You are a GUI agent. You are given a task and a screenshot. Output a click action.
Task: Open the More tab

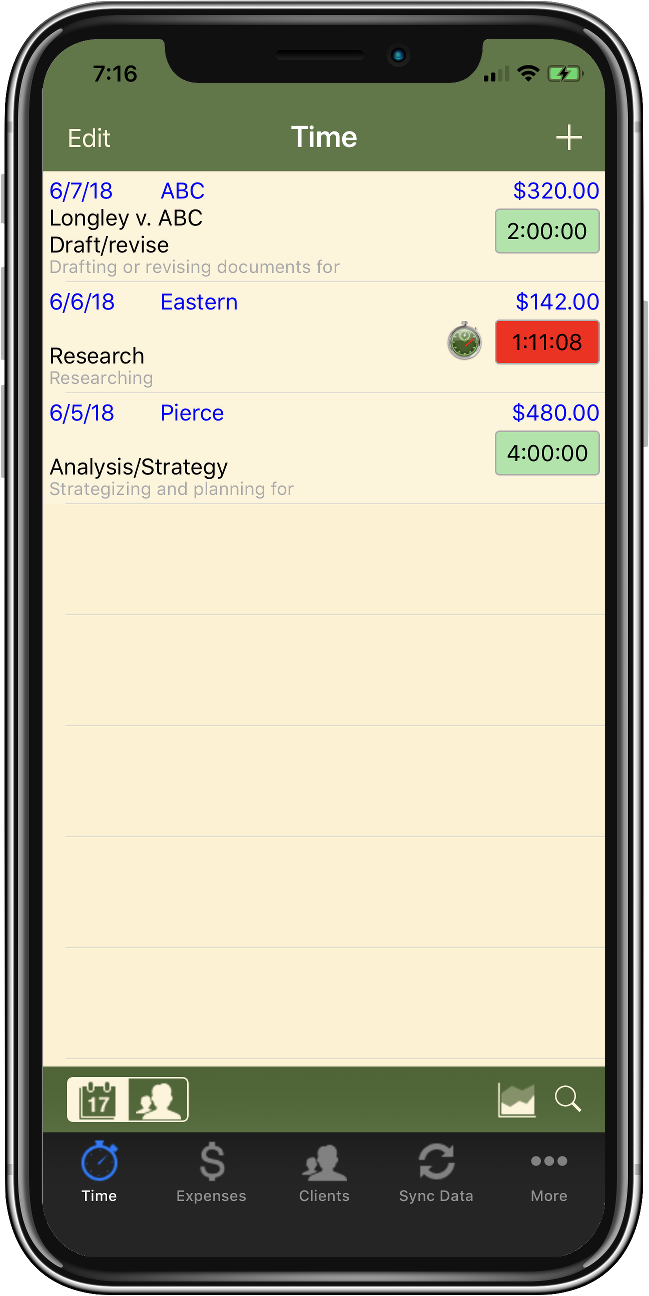pyautogui.click(x=549, y=1174)
